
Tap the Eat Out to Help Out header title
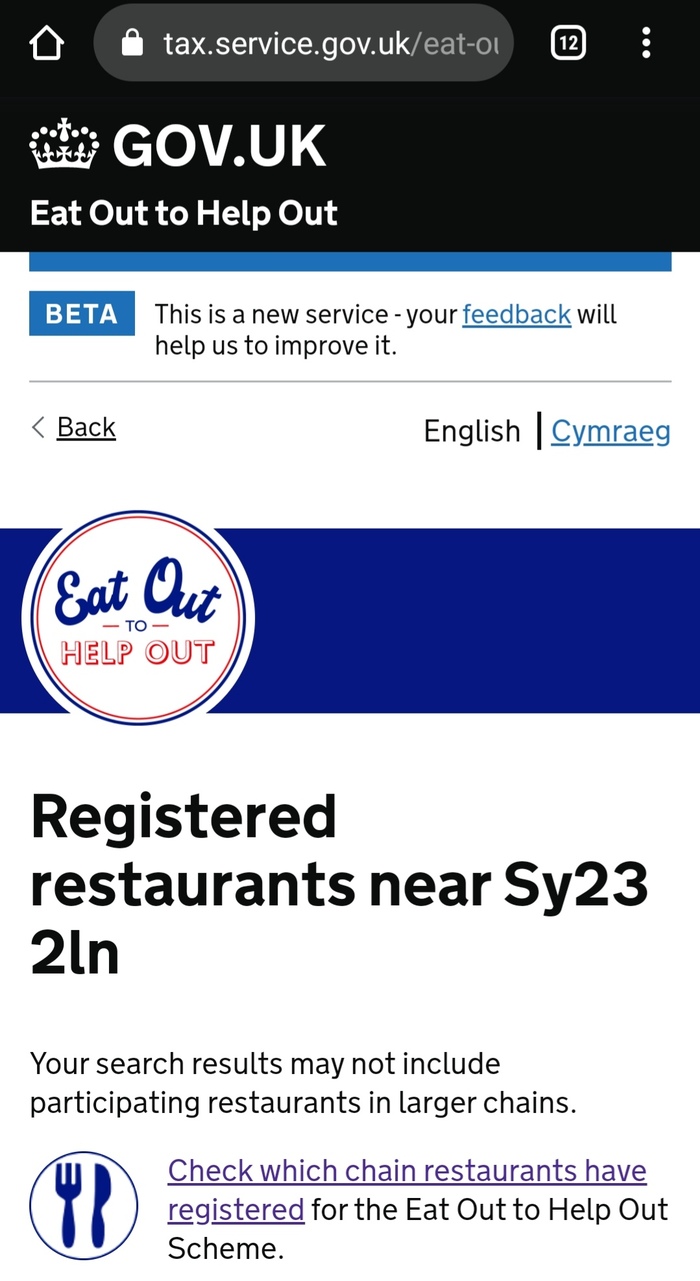(x=184, y=213)
